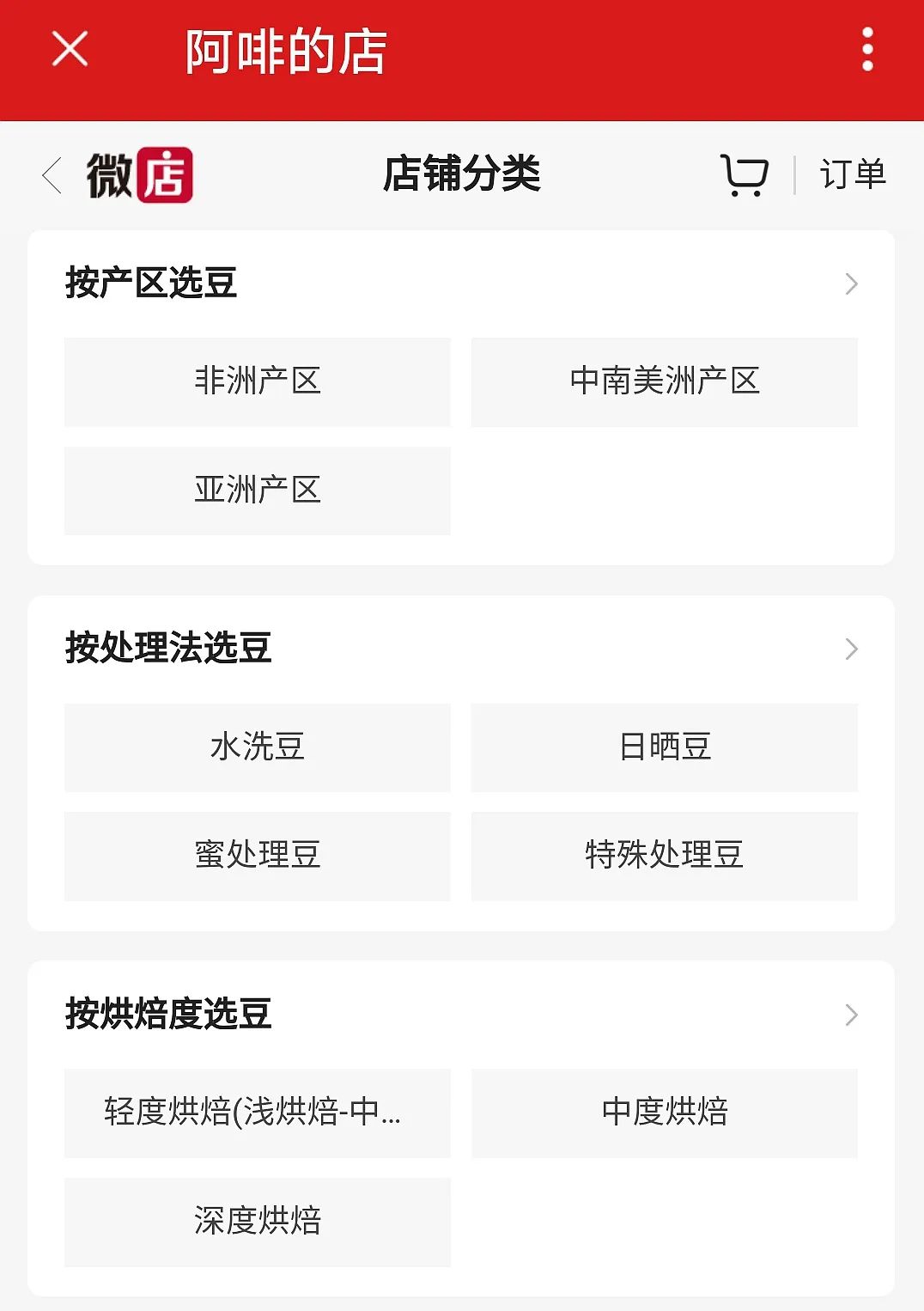The width and height of the screenshot is (924, 1311).
Task: Expand the 按产区选豆 category
Action: click(850, 284)
